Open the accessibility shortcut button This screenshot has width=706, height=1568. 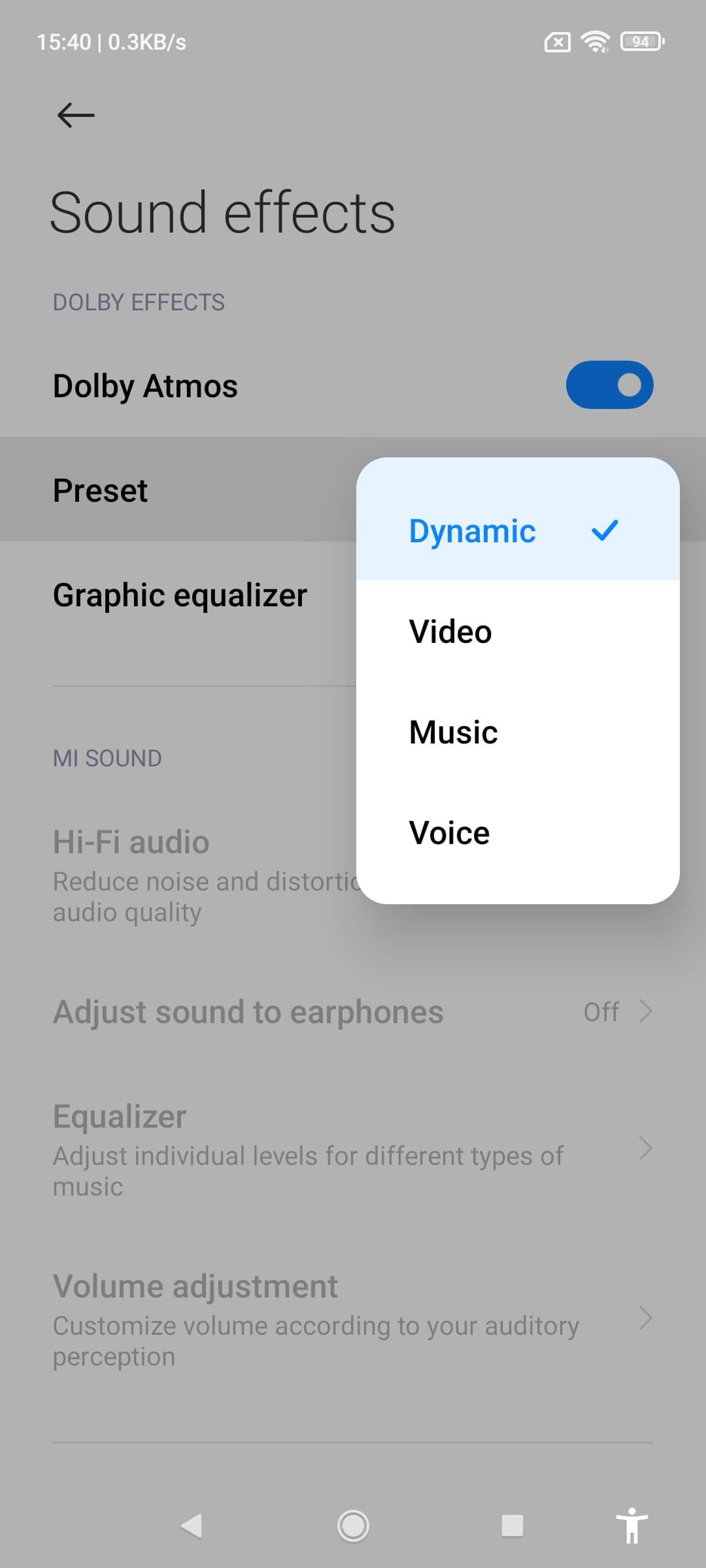631,1526
